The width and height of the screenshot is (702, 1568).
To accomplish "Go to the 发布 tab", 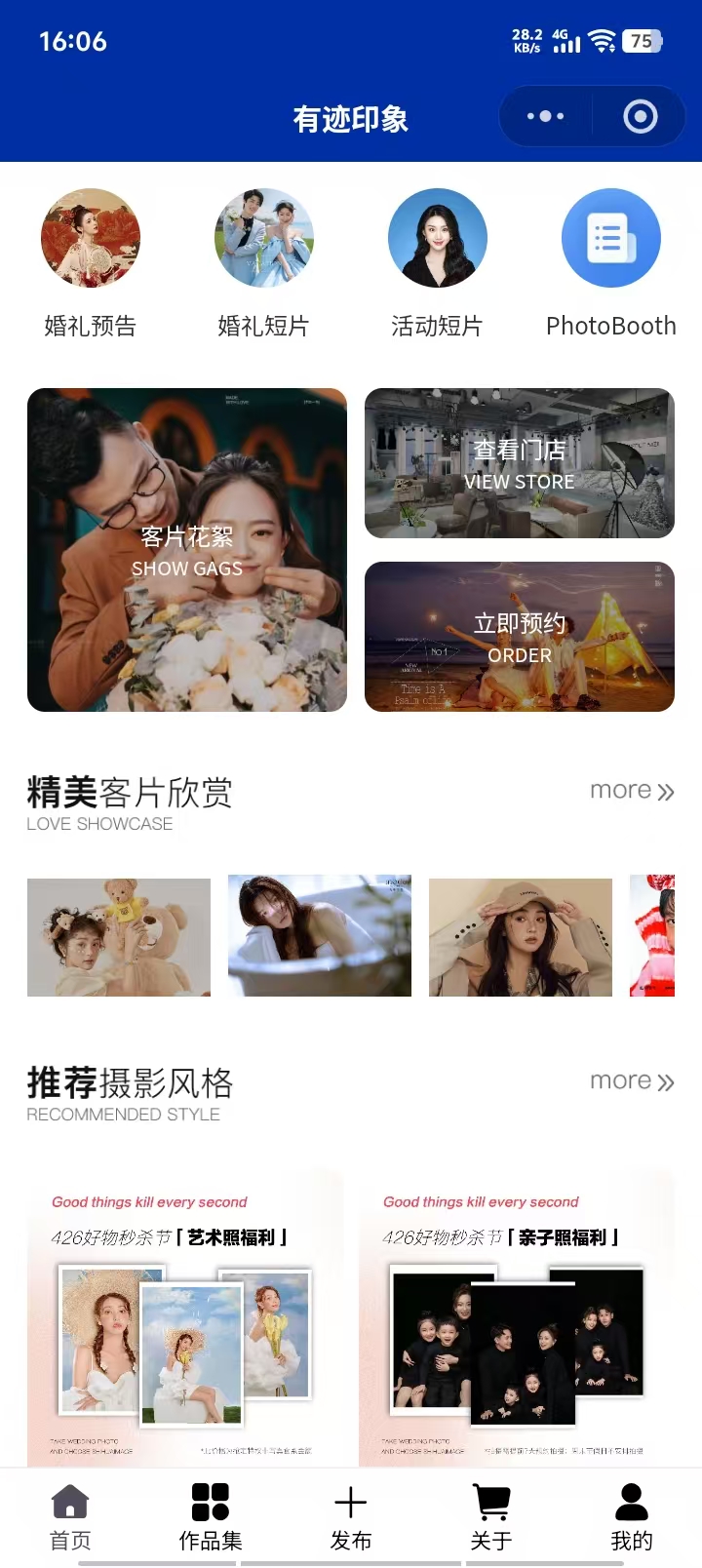I will 351,1517.
